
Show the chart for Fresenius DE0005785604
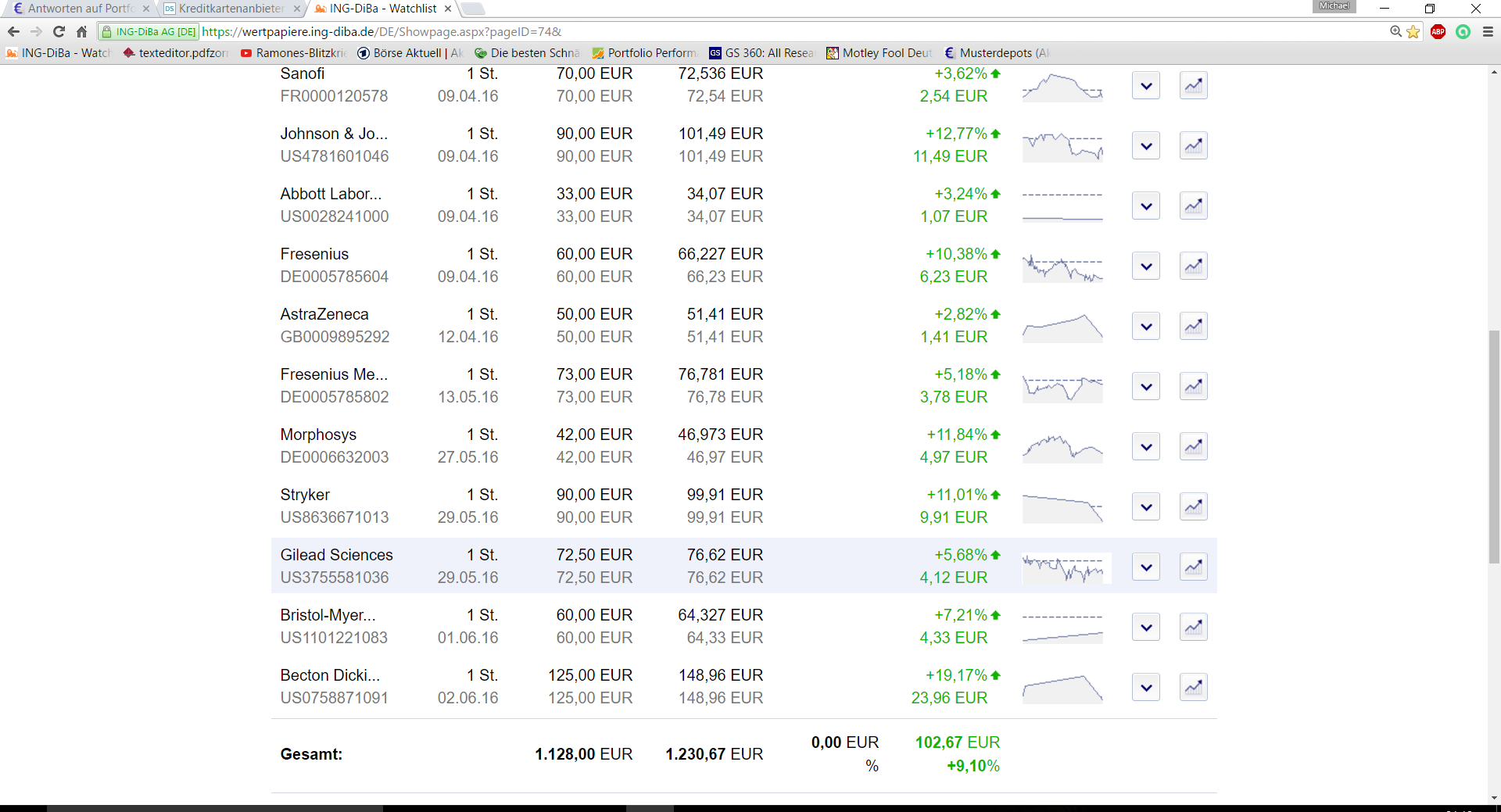(x=1193, y=266)
